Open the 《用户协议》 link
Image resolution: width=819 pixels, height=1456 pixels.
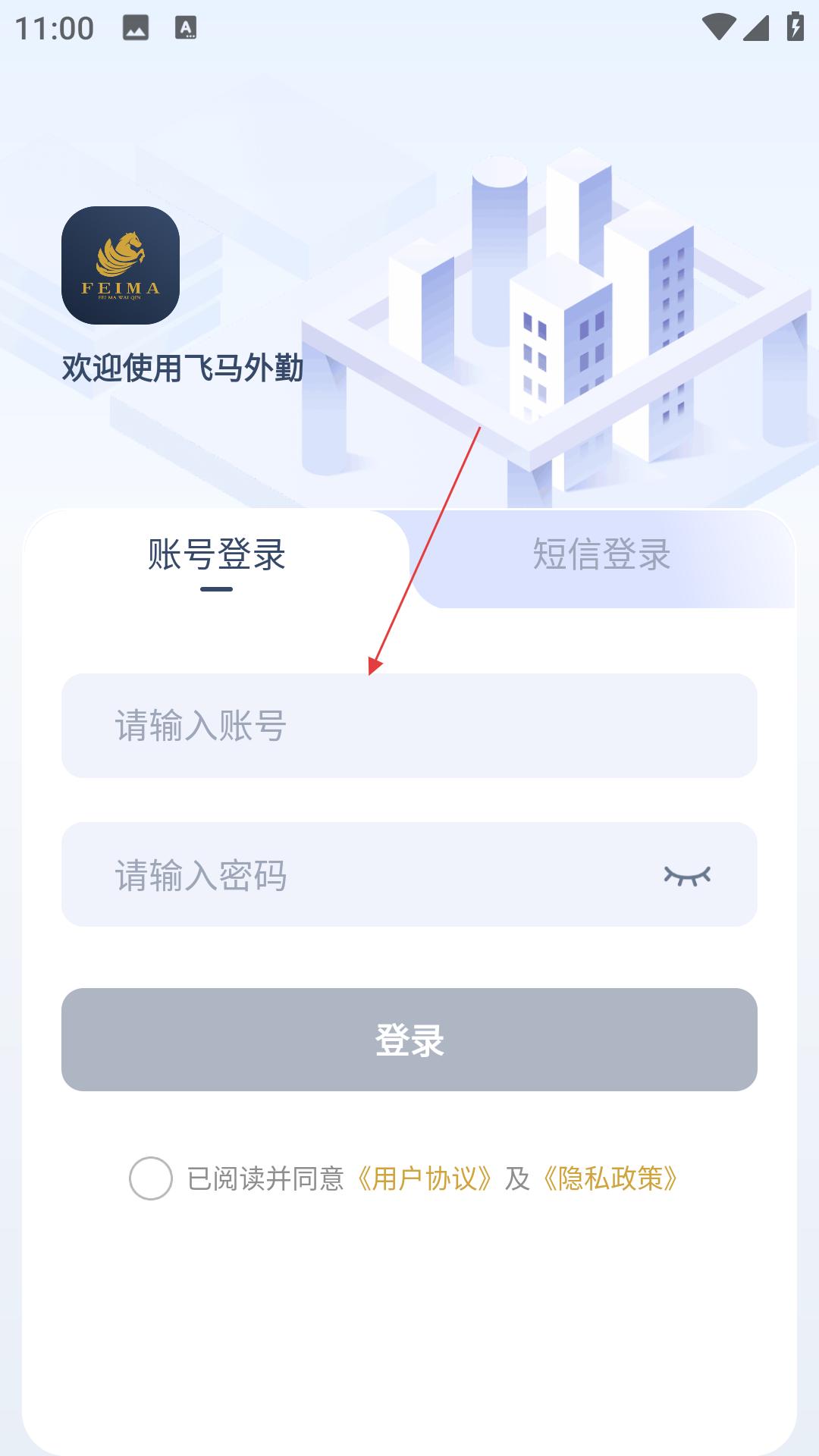[425, 1178]
